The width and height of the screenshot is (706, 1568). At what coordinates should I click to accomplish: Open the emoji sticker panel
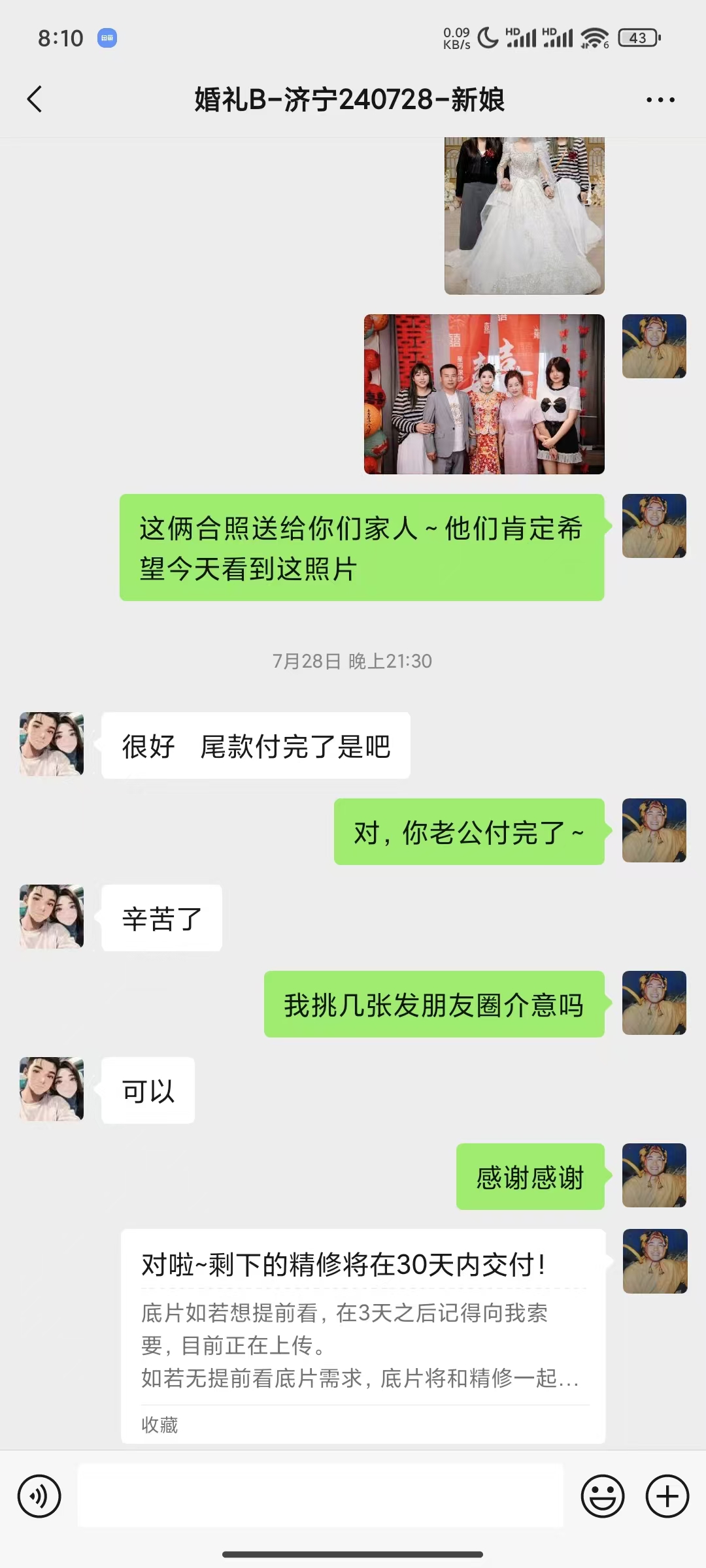click(603, 1495)
